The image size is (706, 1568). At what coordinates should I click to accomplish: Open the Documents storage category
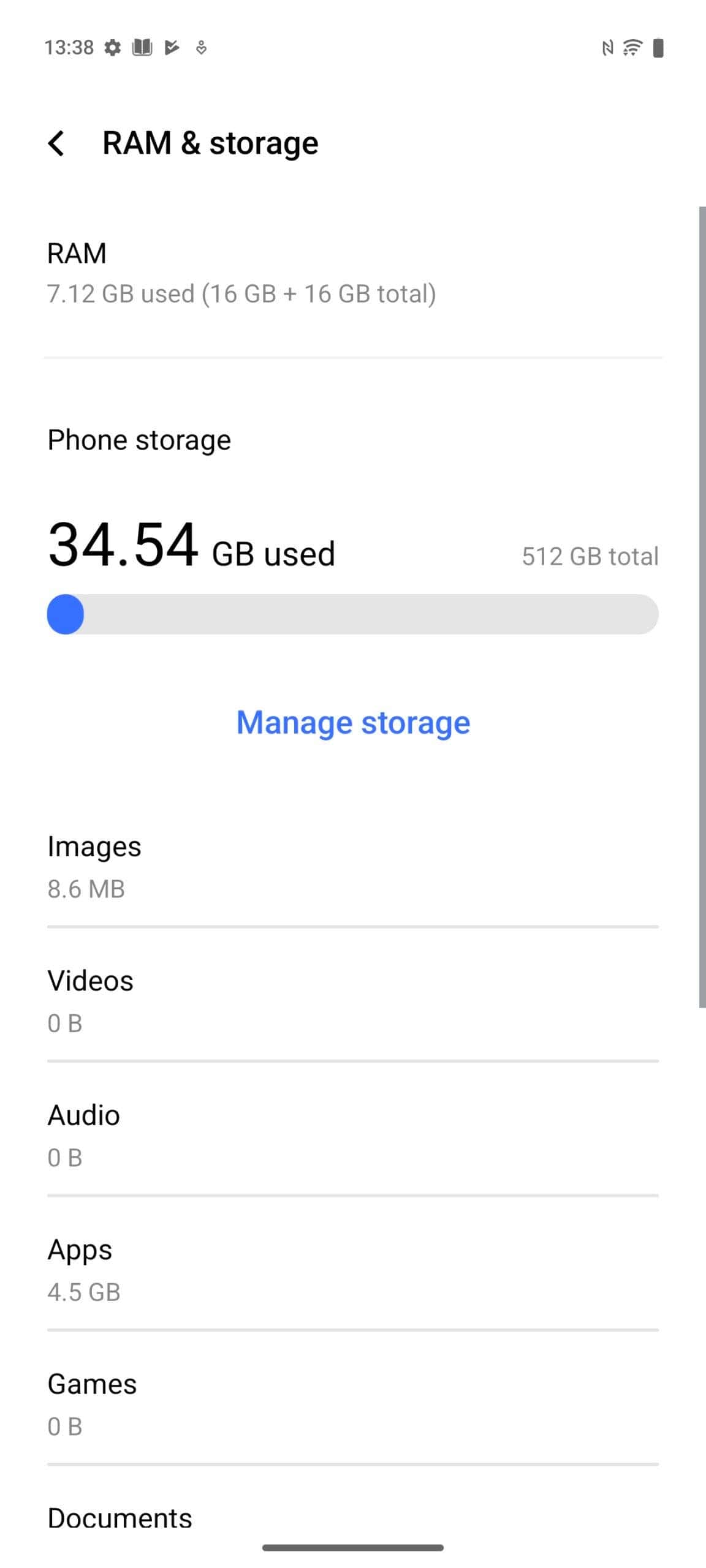click(353, 1517)
